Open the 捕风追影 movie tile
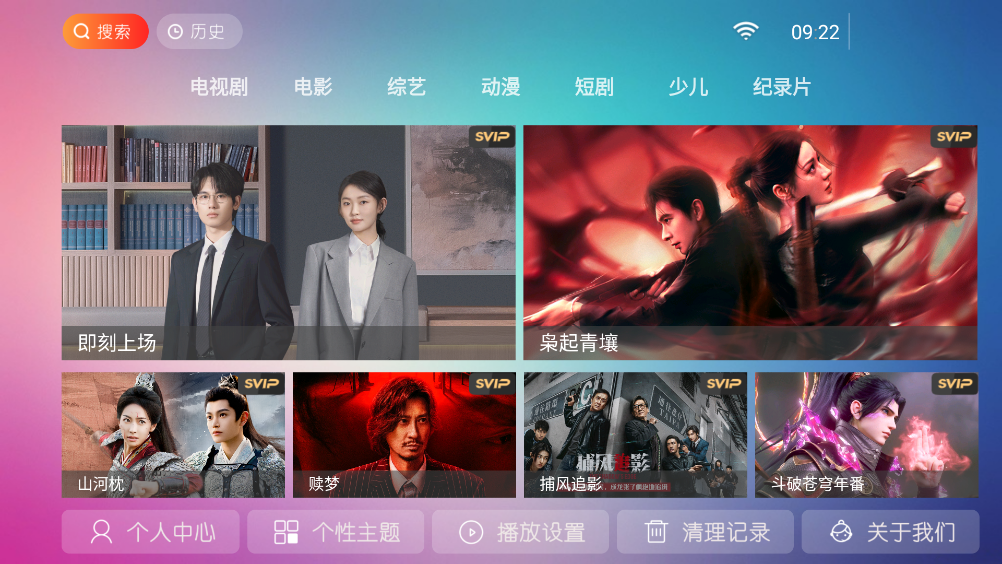 [x=635, y=435]
